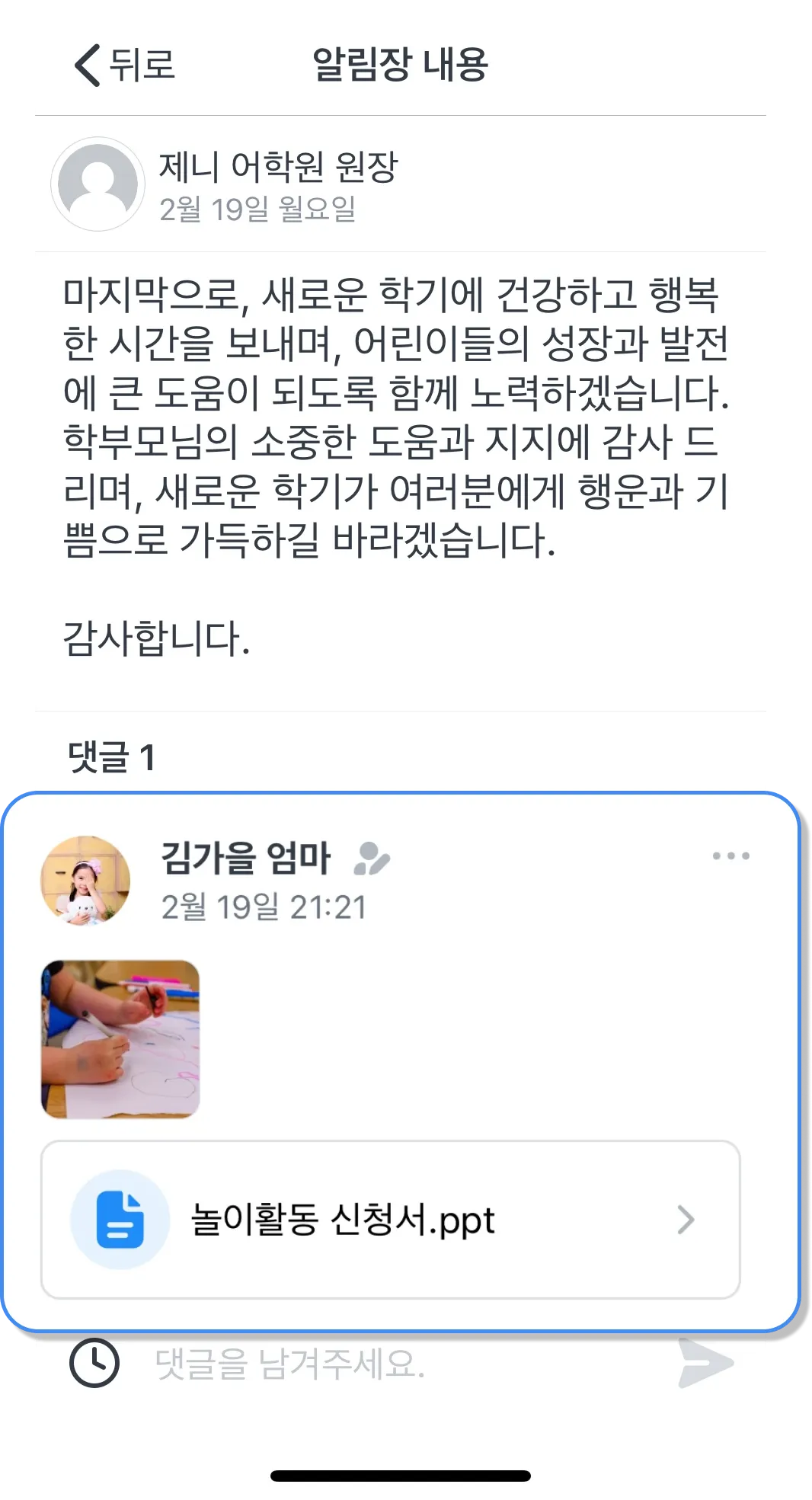The width and height of the screenshot is (812, 1500).
Task: Open the 놀이활동 신청서.ppt attachment
Action: pyautogui.click(x=390, y=1220)
